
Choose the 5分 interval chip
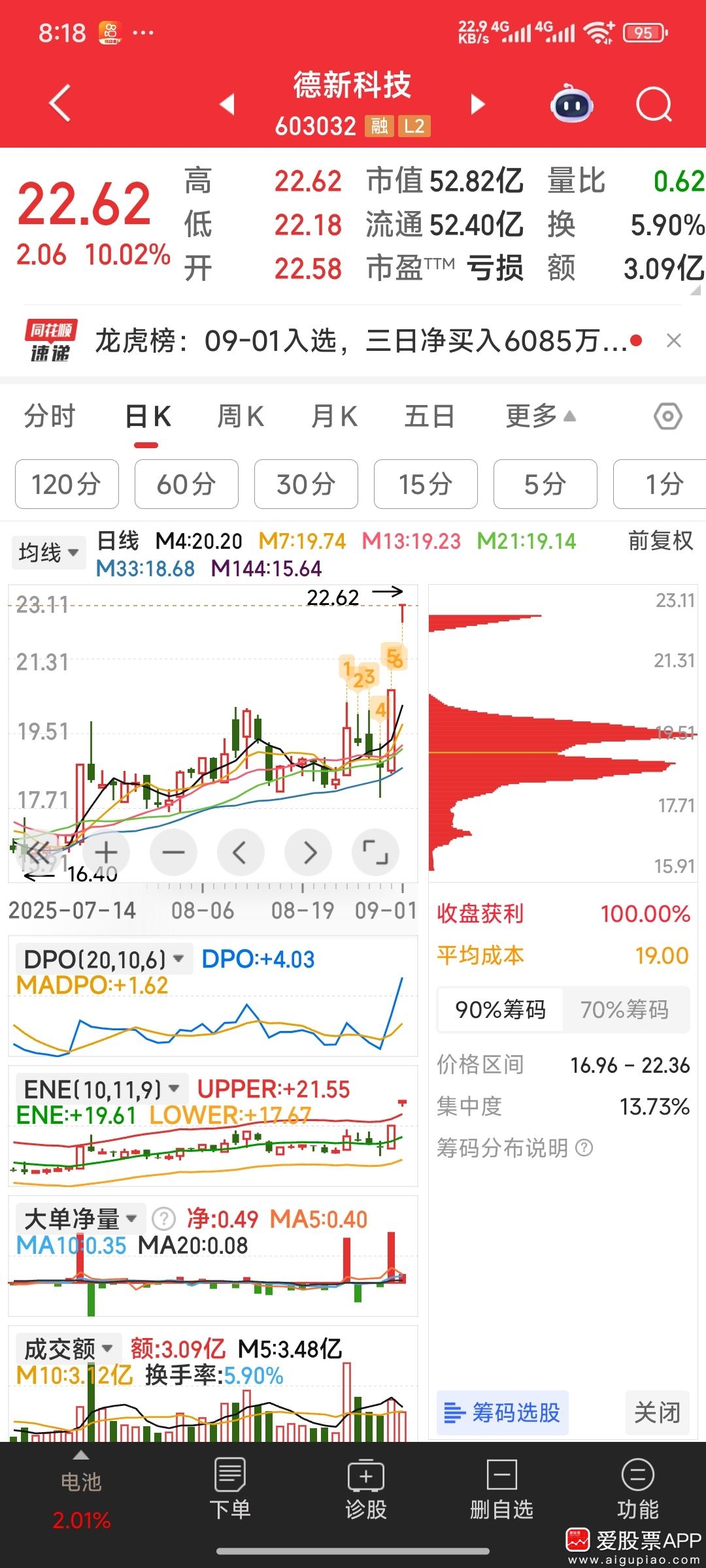pos(545,484)
